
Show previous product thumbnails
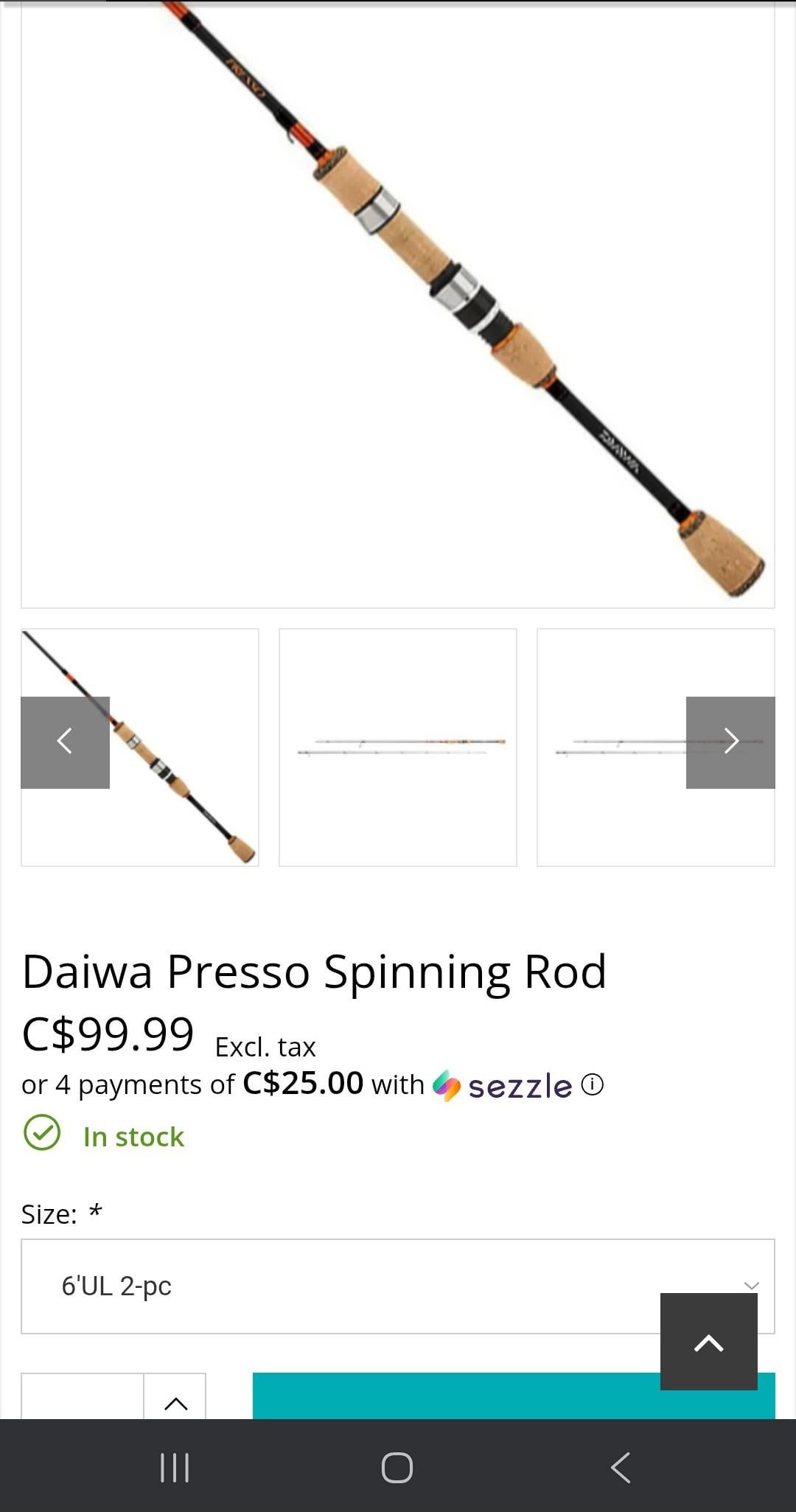[65, 742]
